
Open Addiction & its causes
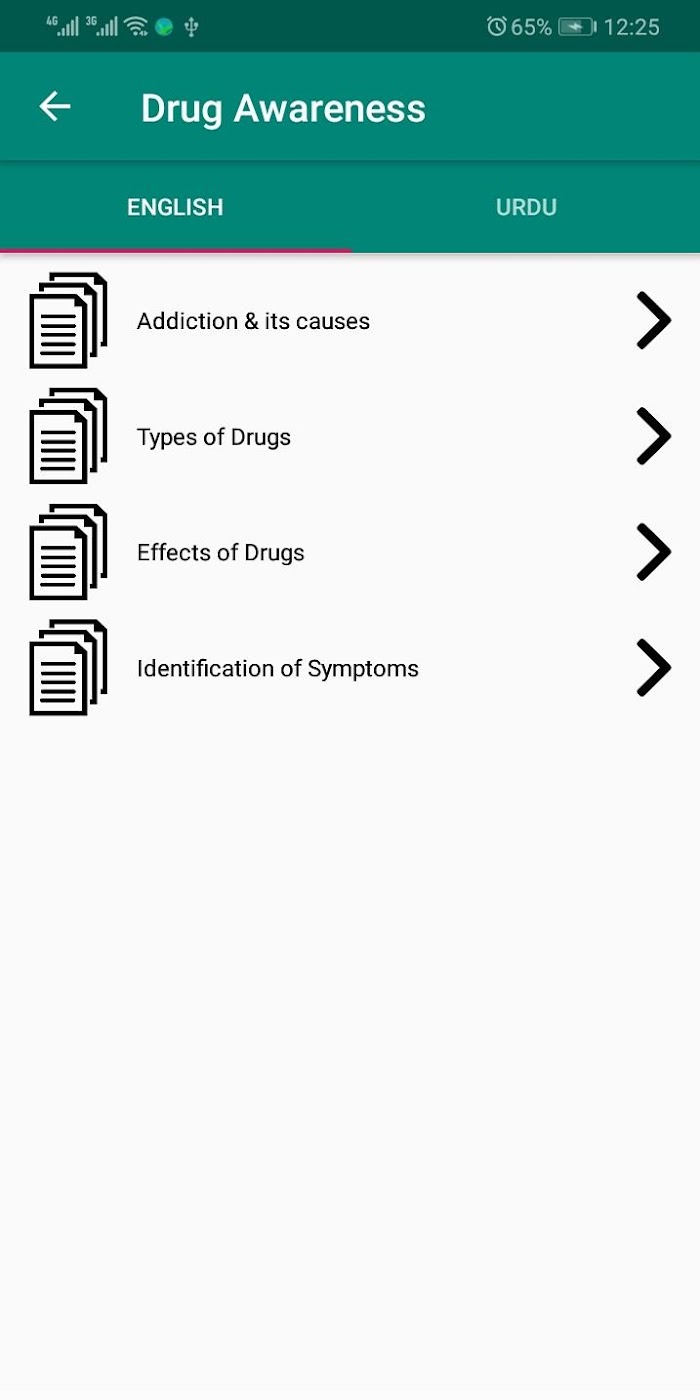click(350, 321)
